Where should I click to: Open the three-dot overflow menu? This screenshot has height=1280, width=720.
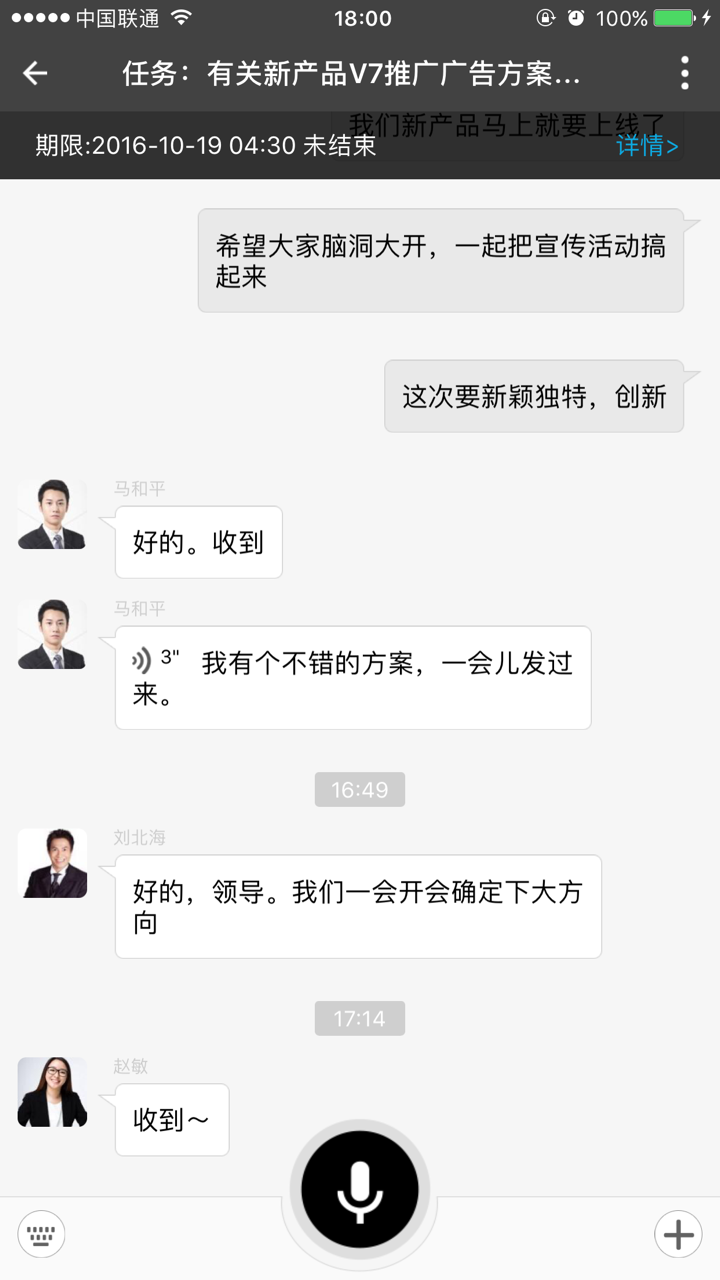pyautogui.click(x=684, y=74)
